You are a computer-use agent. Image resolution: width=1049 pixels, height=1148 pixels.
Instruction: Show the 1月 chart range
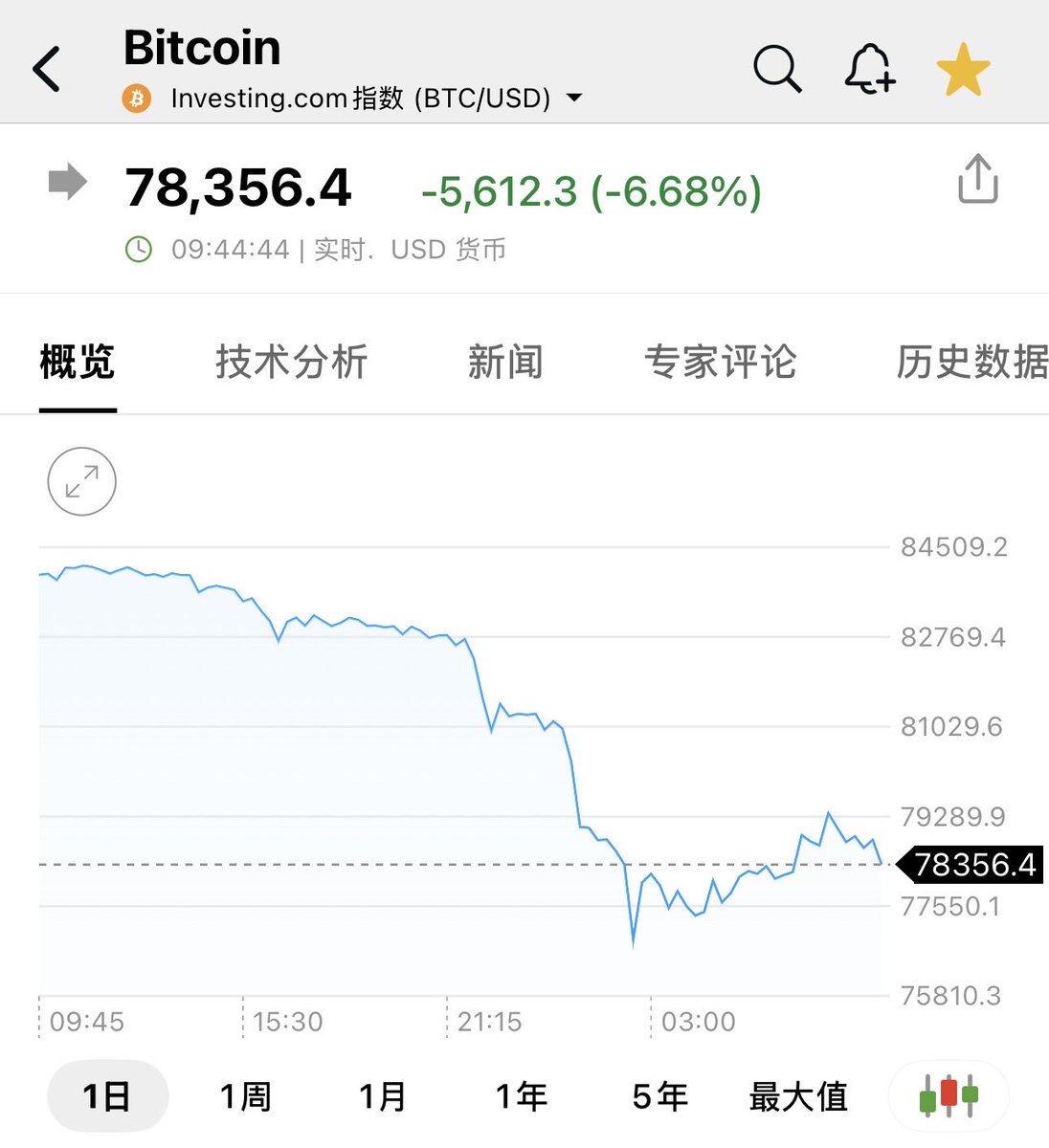pos(383,1096)
